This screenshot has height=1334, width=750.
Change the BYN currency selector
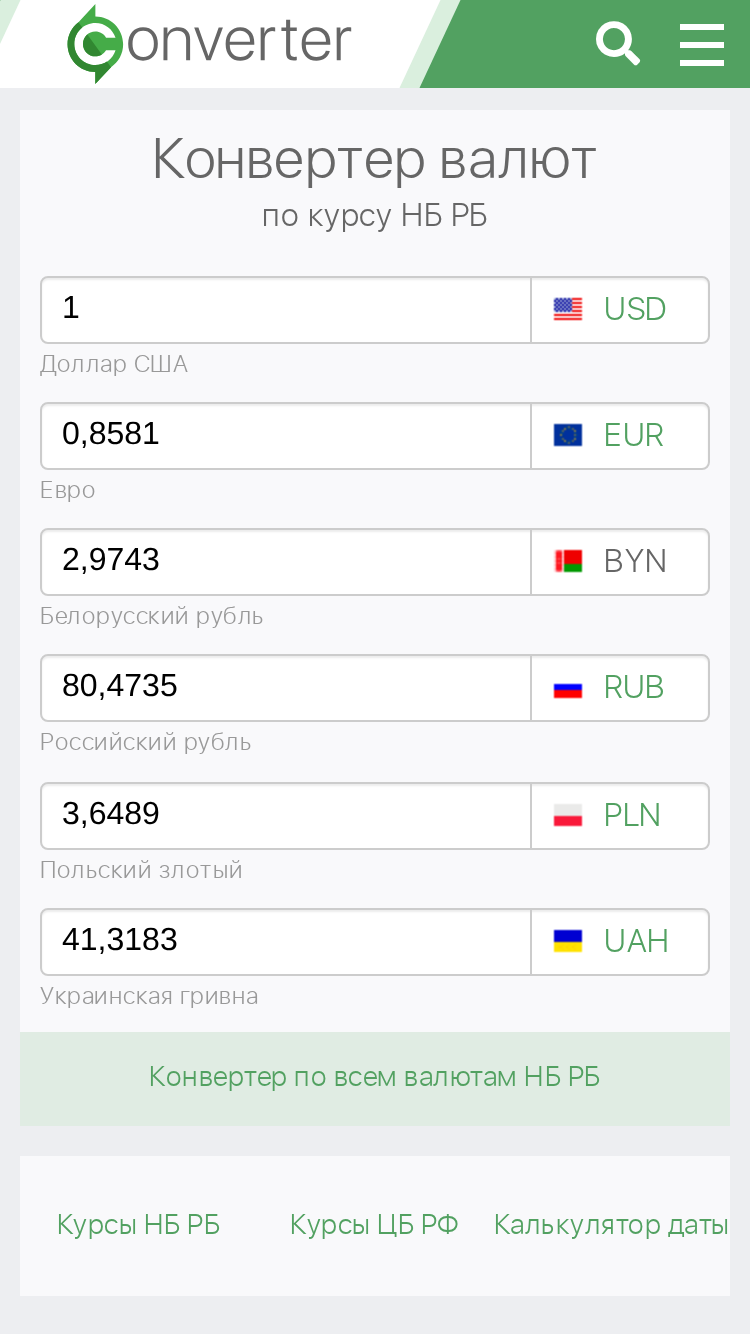point(620,562)
